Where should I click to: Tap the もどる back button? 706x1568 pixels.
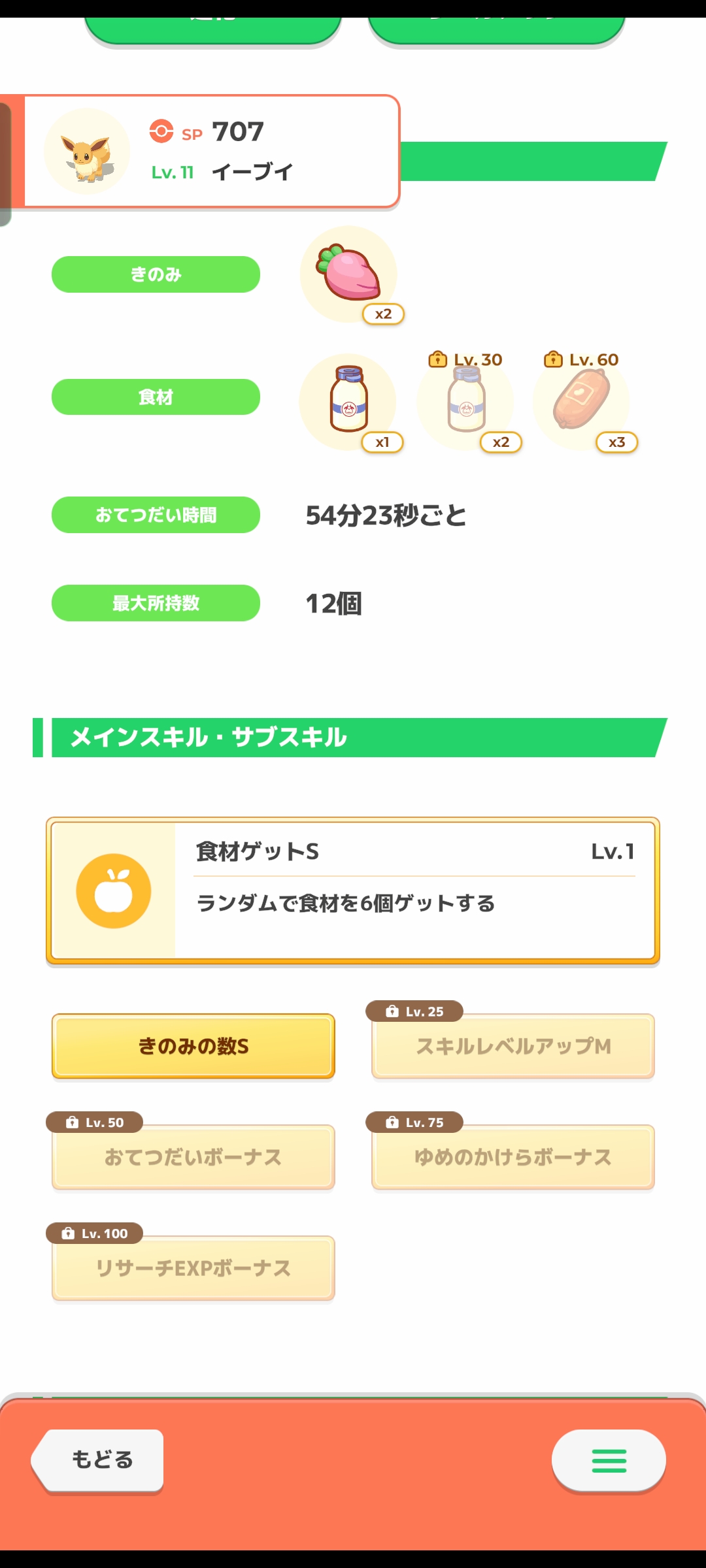point(101,1460)
